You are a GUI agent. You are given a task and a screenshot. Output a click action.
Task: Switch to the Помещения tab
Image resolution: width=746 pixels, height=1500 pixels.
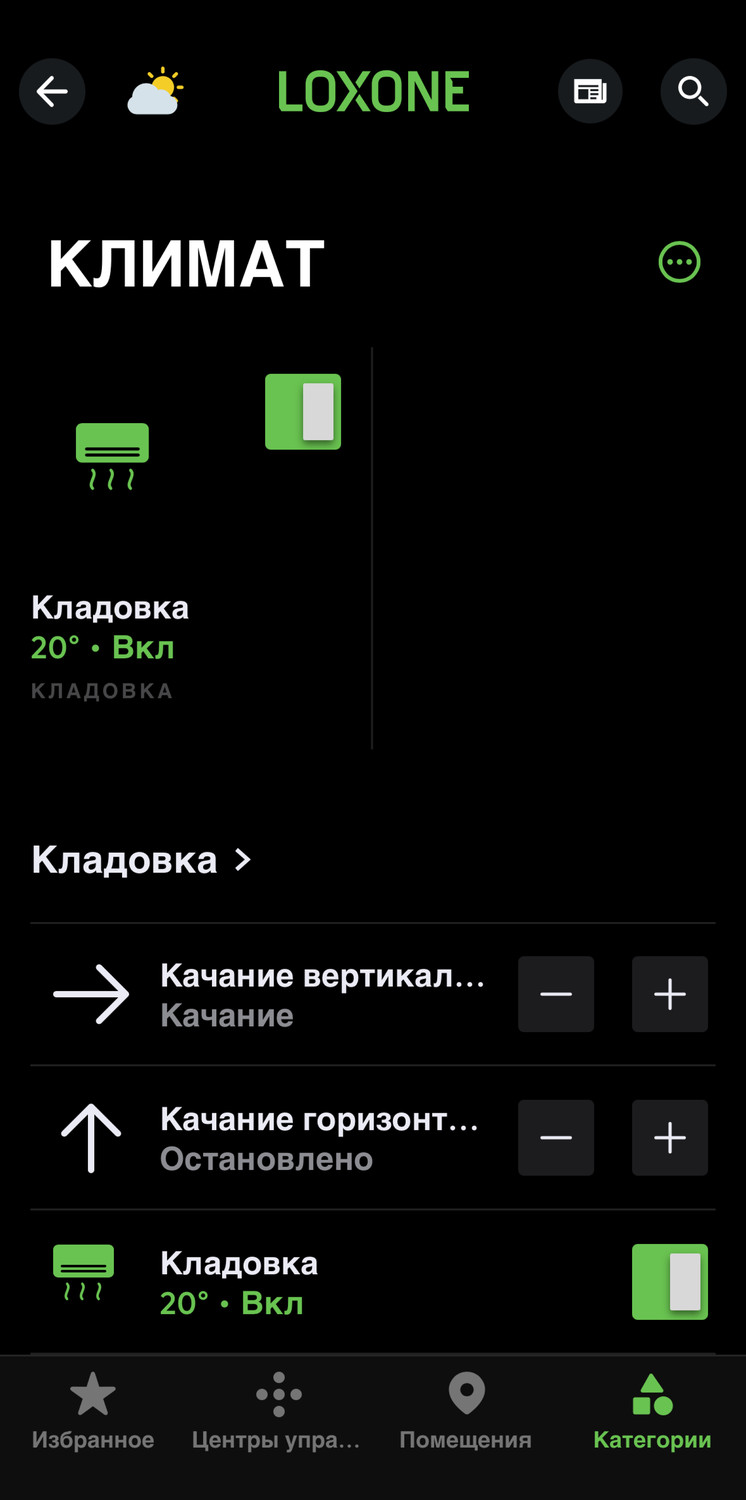(x=466, y=1412)
